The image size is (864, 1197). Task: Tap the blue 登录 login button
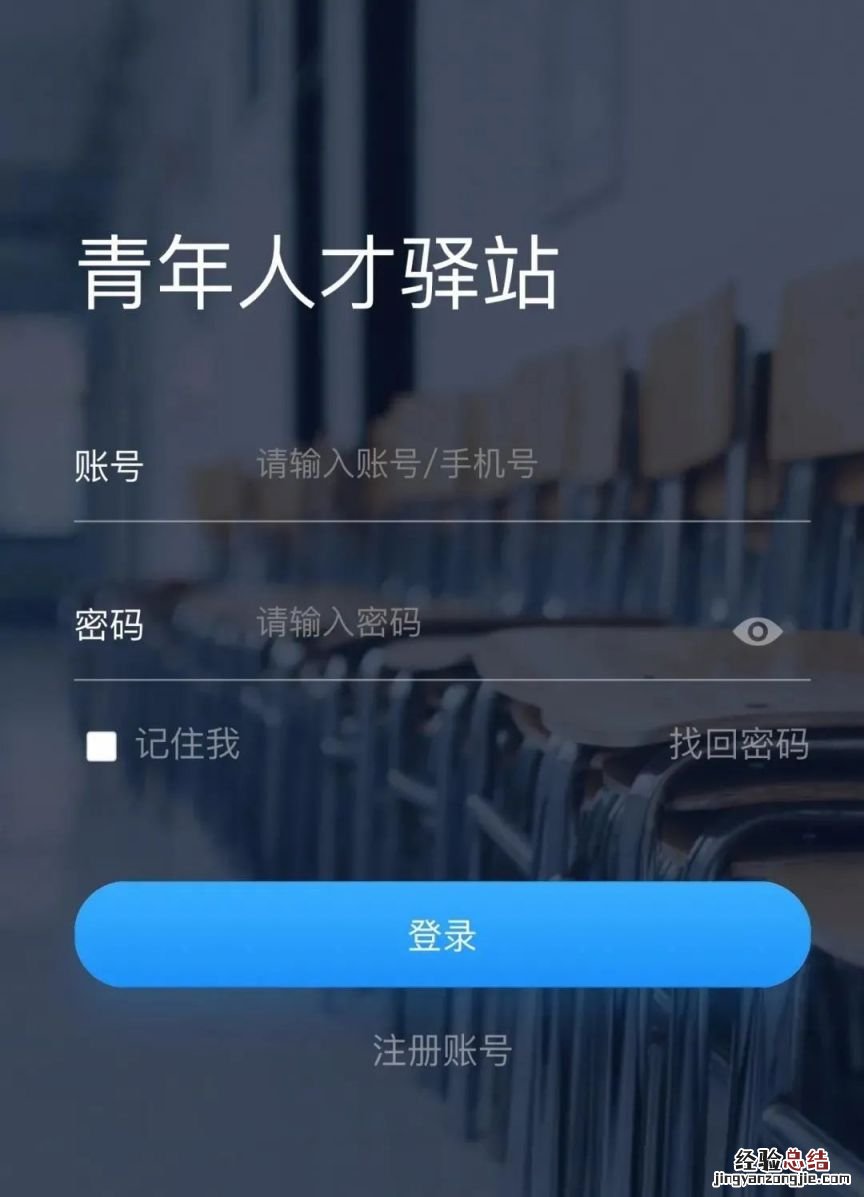click(442, 935)
